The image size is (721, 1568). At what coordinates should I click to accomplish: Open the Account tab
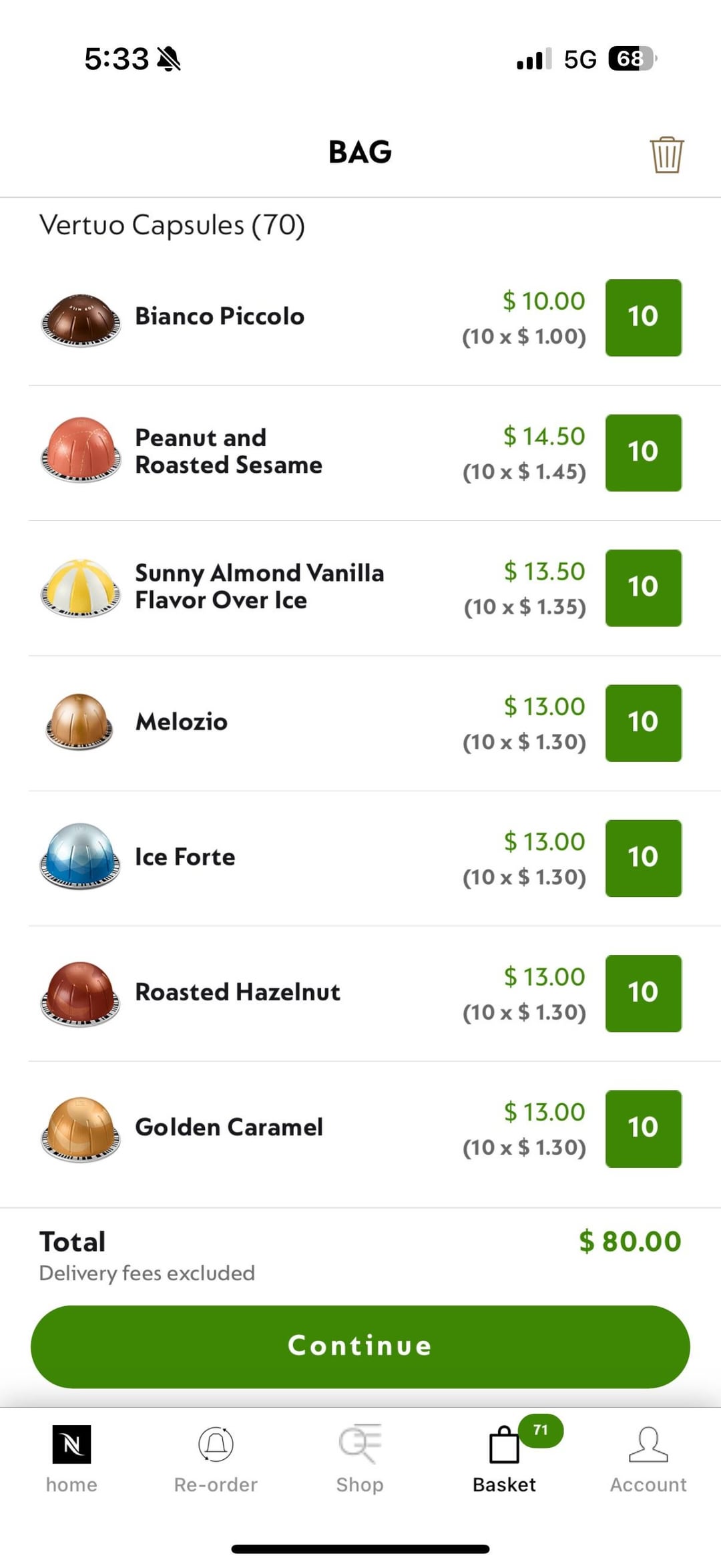648,1459
